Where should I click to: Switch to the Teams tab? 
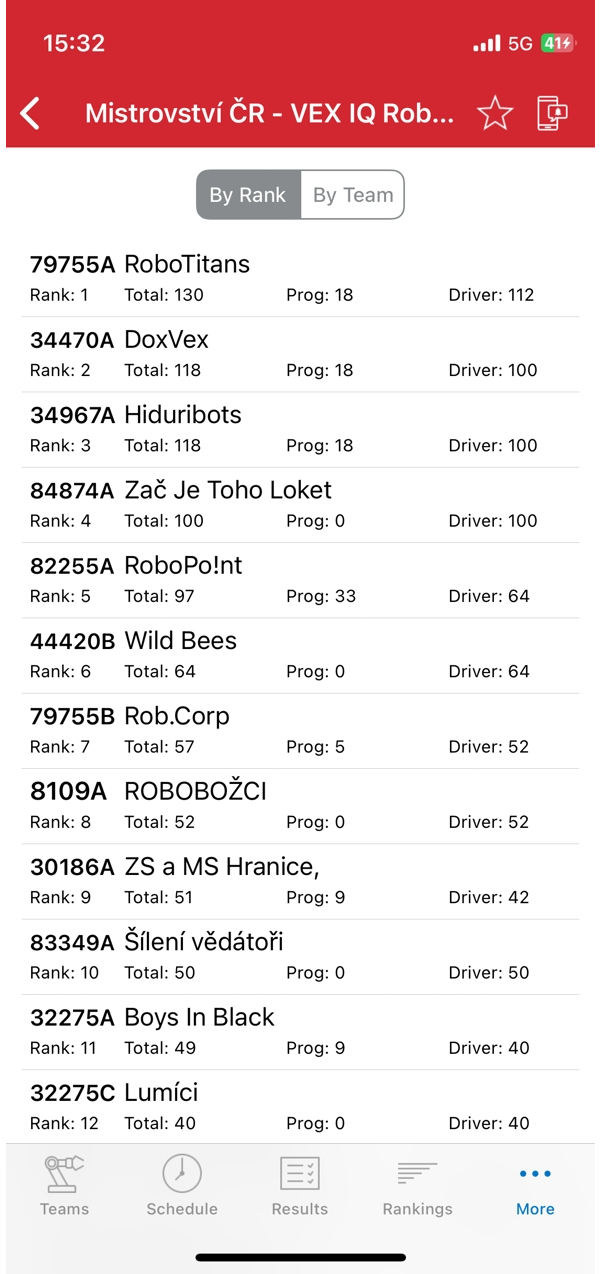(x=64, y=1186)
